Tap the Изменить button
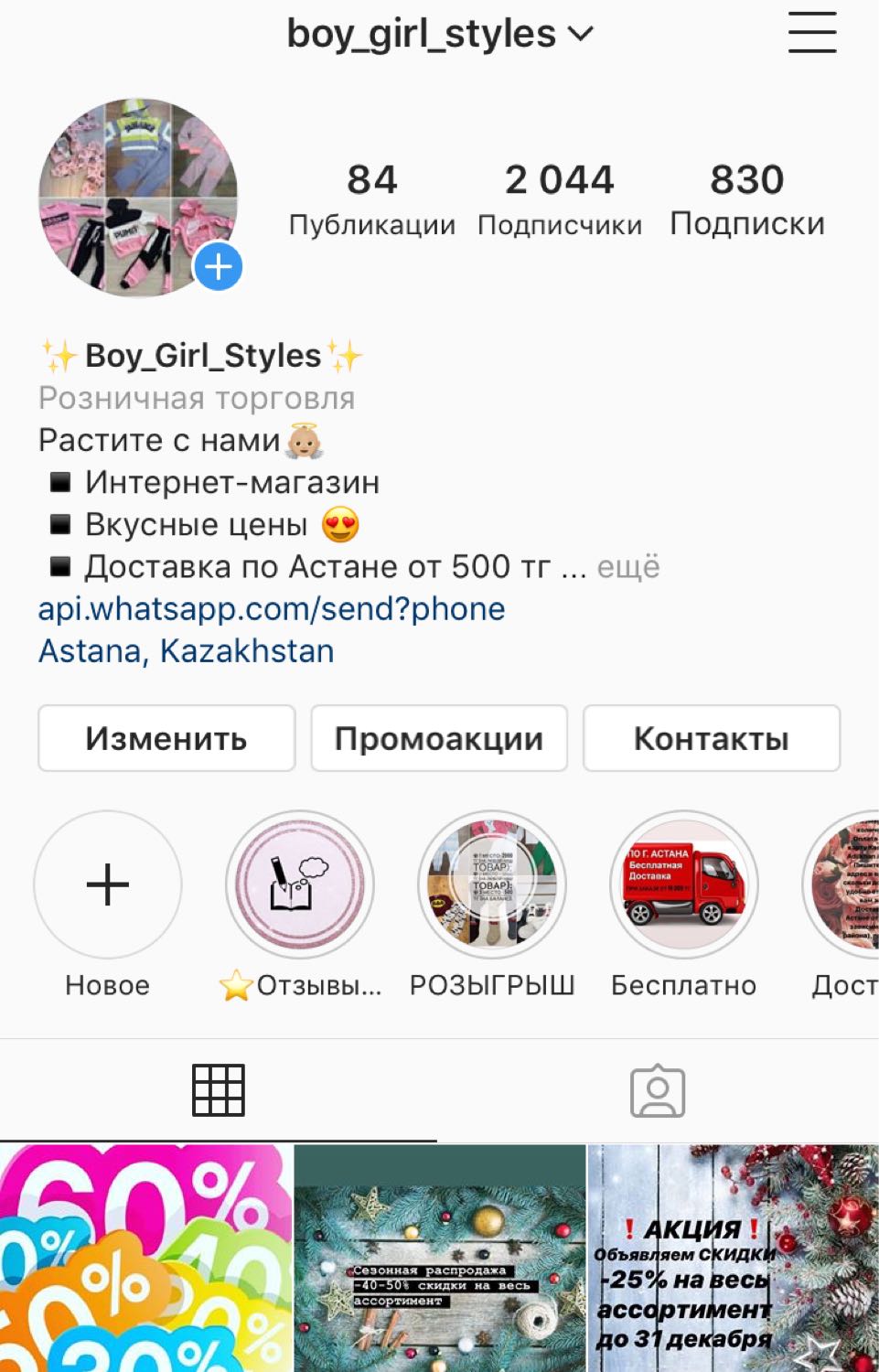The width and height of the screenshot is (879, 1372). pyautogui.click(x=166, y=738)
